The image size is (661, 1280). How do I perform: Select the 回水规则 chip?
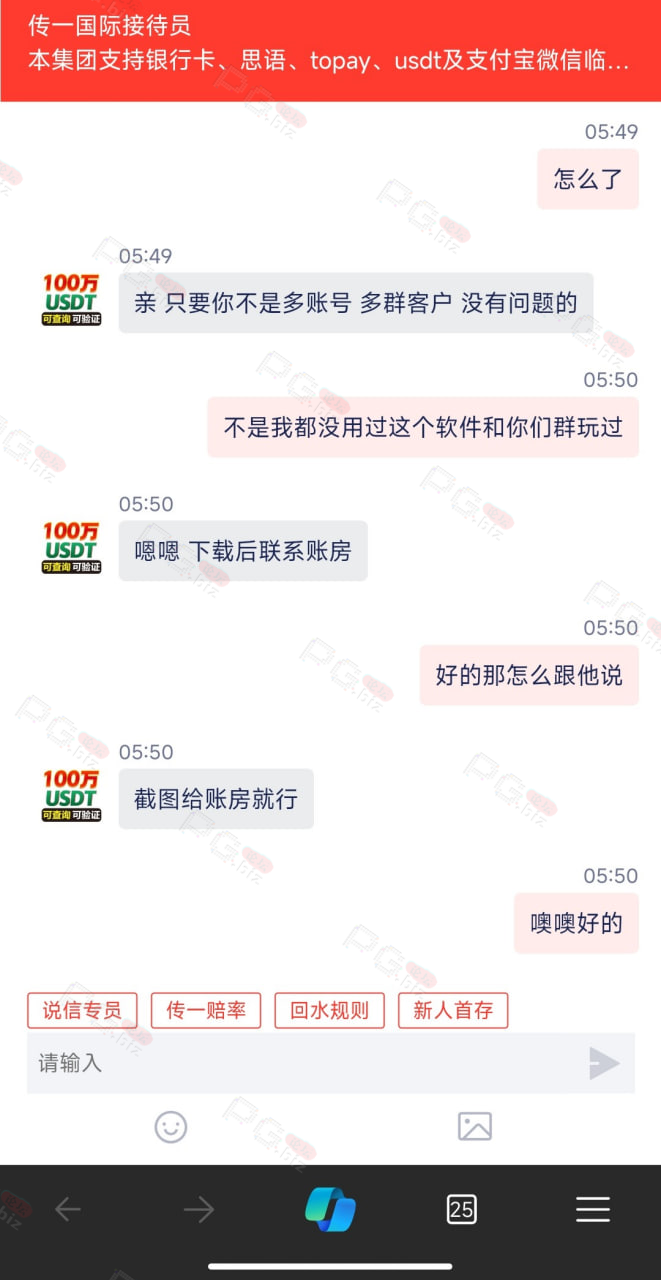pyautogui.click(x=329, y=1010)
